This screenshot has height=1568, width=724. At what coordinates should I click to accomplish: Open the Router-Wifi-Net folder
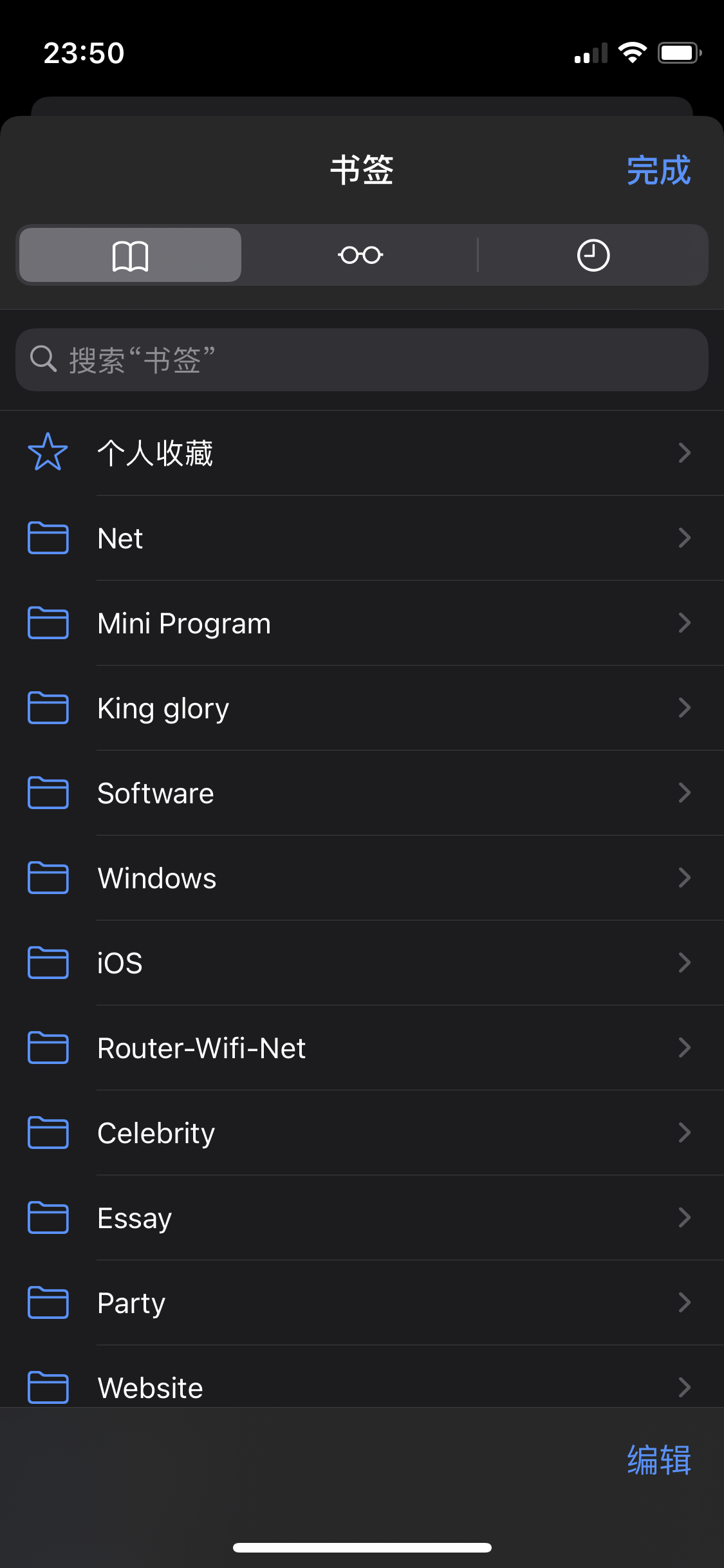[x=362, y=1048]
